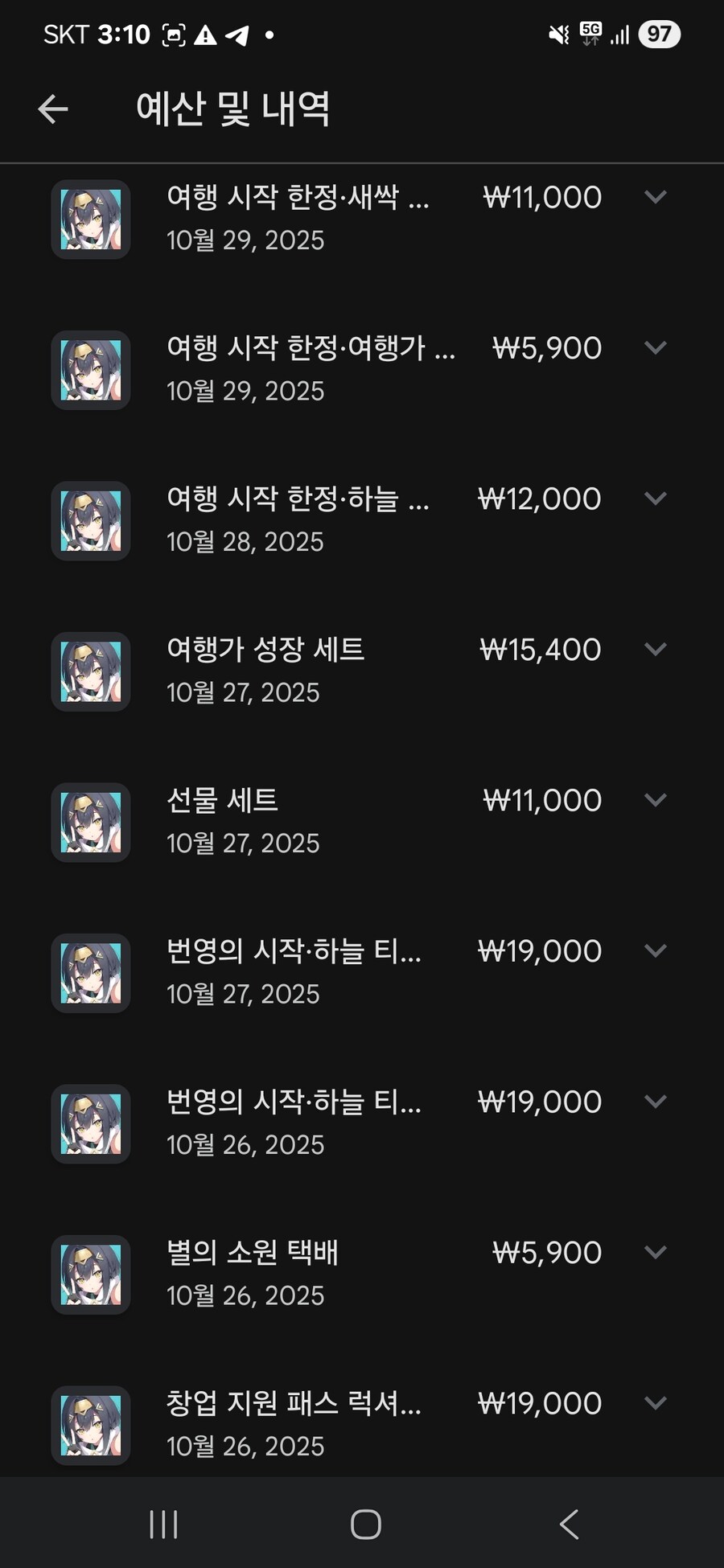Tap the back arrow beside 예산 및 내역
The height and width of the screenshot is (1568, 724).
click(x=51, y=109)
